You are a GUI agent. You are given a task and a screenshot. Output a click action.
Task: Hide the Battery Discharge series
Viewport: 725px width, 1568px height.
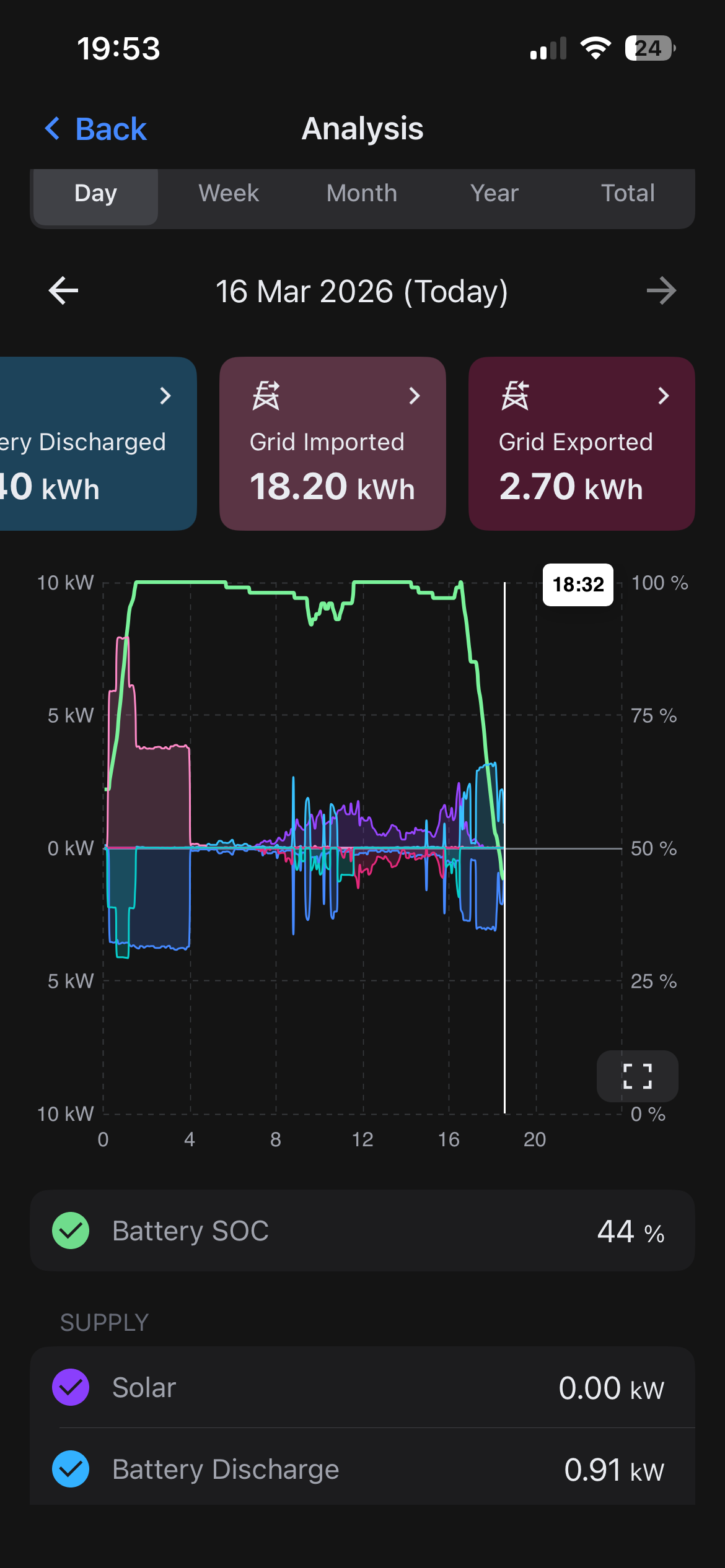click(71, 1469)
